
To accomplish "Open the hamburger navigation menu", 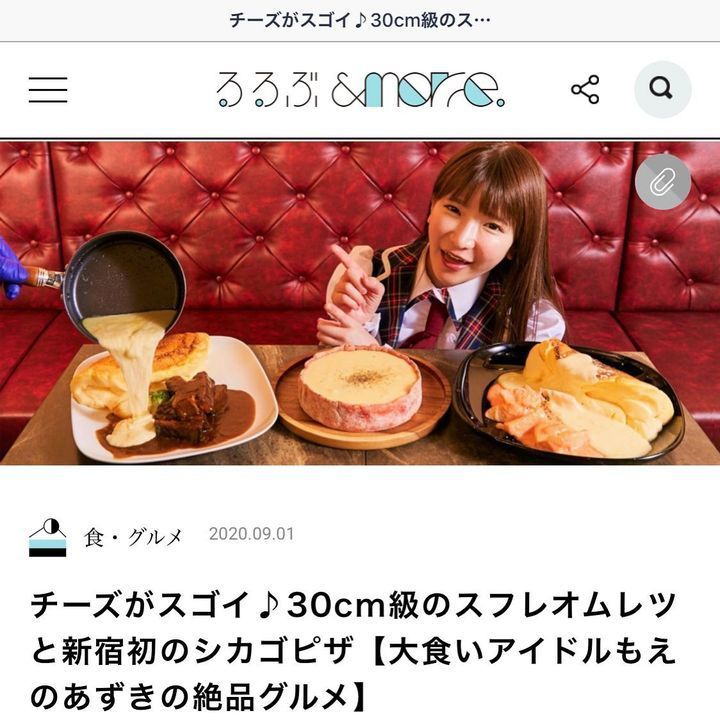I will (x=48, y=90).
